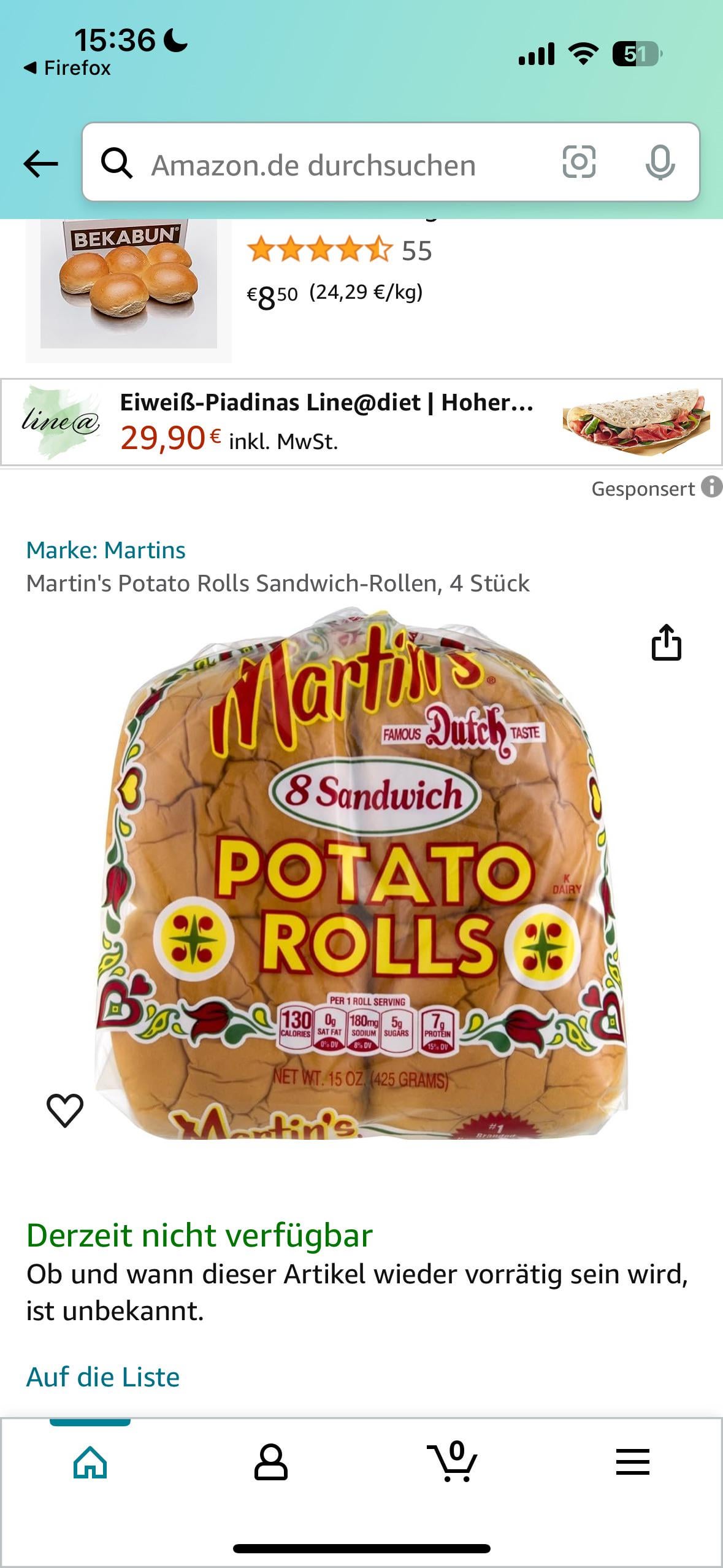Return to Firefox via status bar
Viewport: 723px width, 1568px height.
[67, 67]
